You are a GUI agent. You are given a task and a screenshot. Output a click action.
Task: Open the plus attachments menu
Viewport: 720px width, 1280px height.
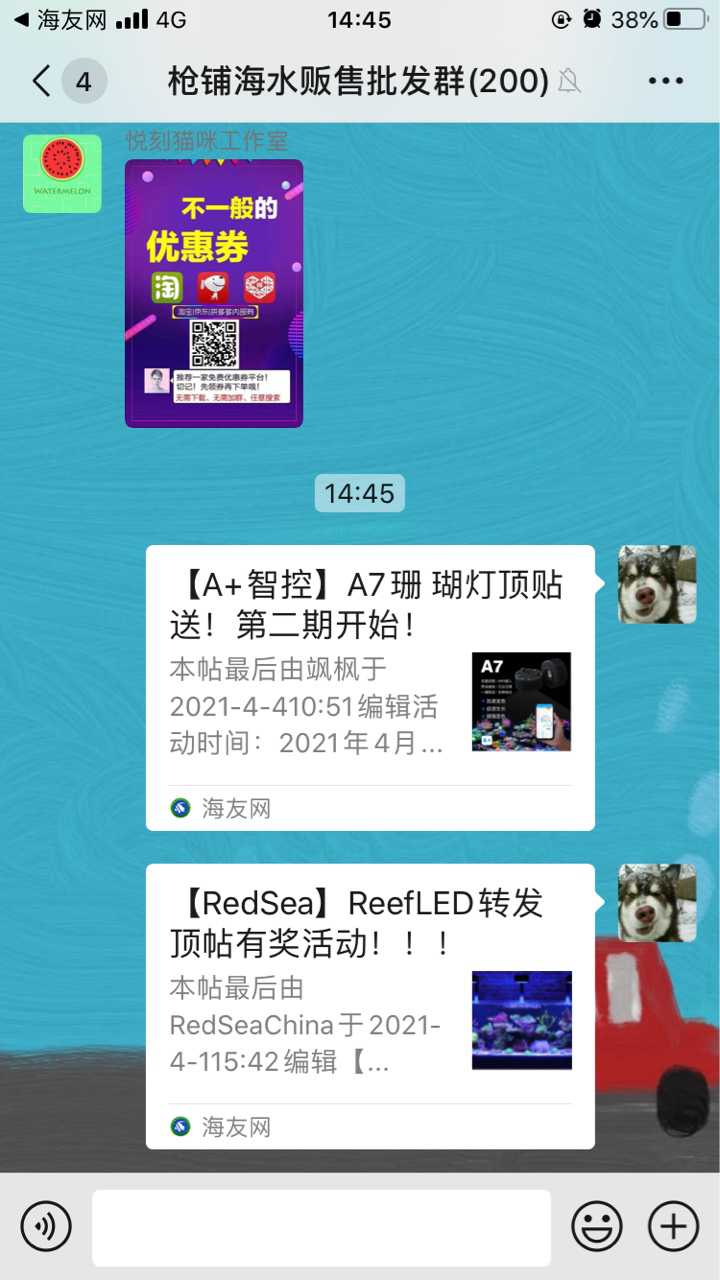pyautogui.click(x=673, y=1226)
